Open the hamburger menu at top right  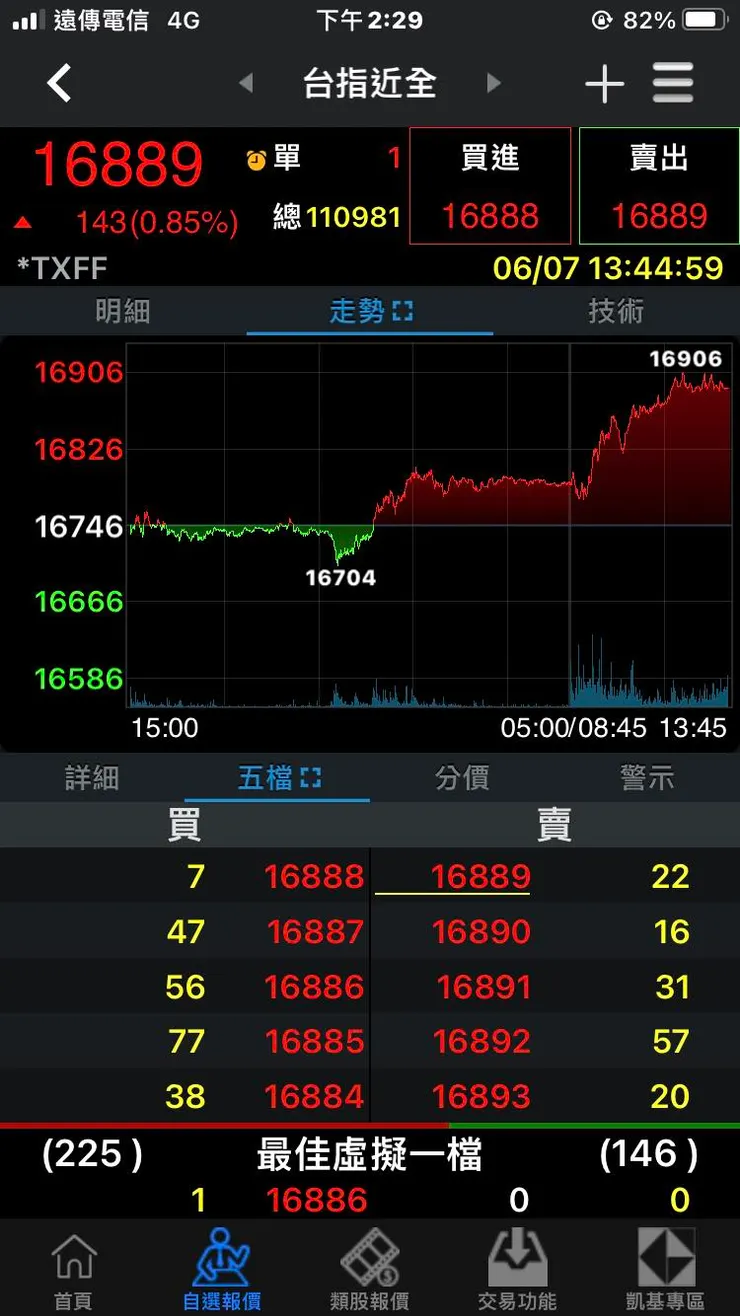pyautogui.click(x=673, y=84)
